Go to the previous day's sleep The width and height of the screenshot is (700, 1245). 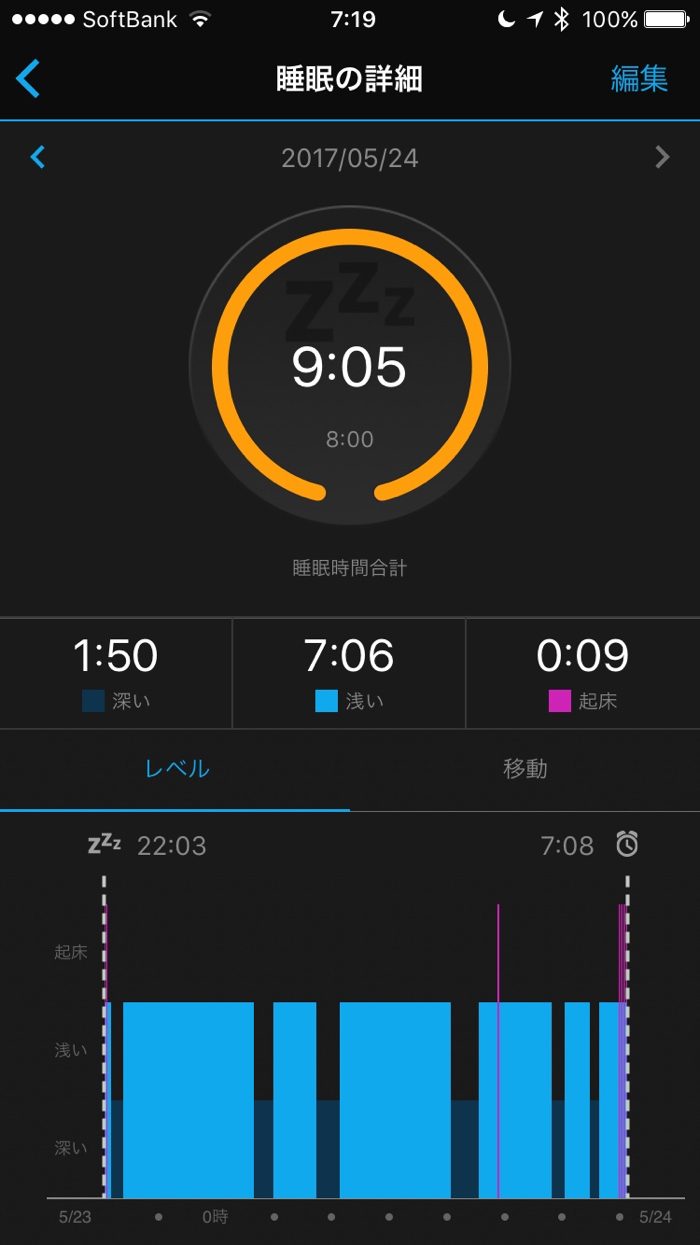[x=38, y=157]
